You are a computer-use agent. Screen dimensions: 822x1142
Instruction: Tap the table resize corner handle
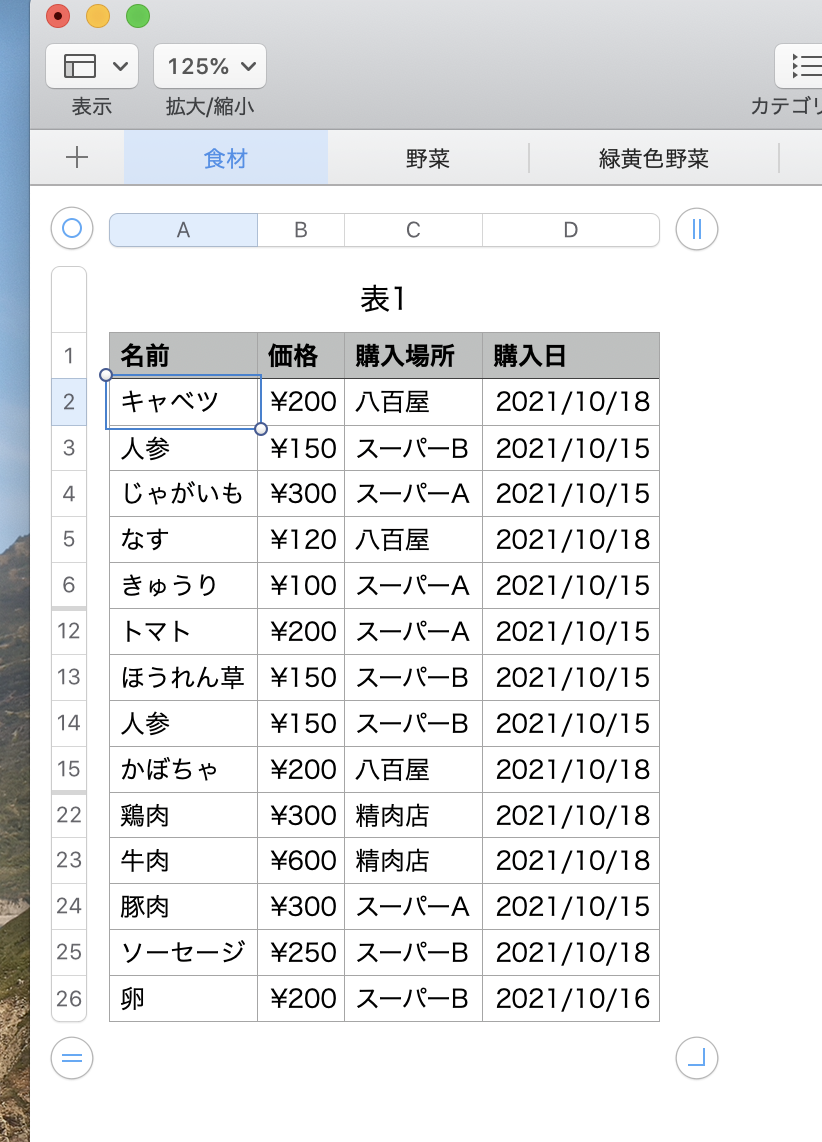coord(697,1058)
